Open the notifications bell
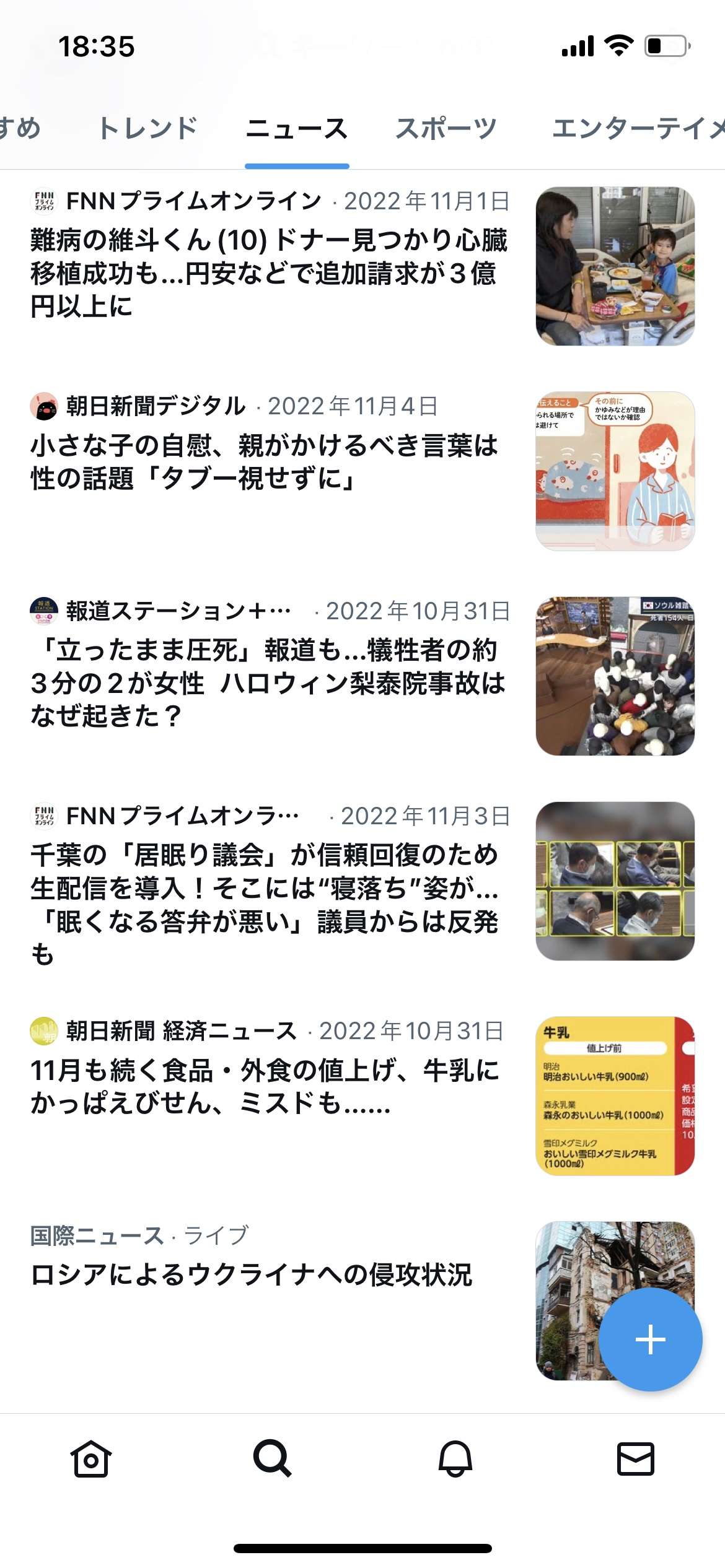The height and width of the screenshot is (1568, 725). pyautogui.click(x=455, y=1459)
